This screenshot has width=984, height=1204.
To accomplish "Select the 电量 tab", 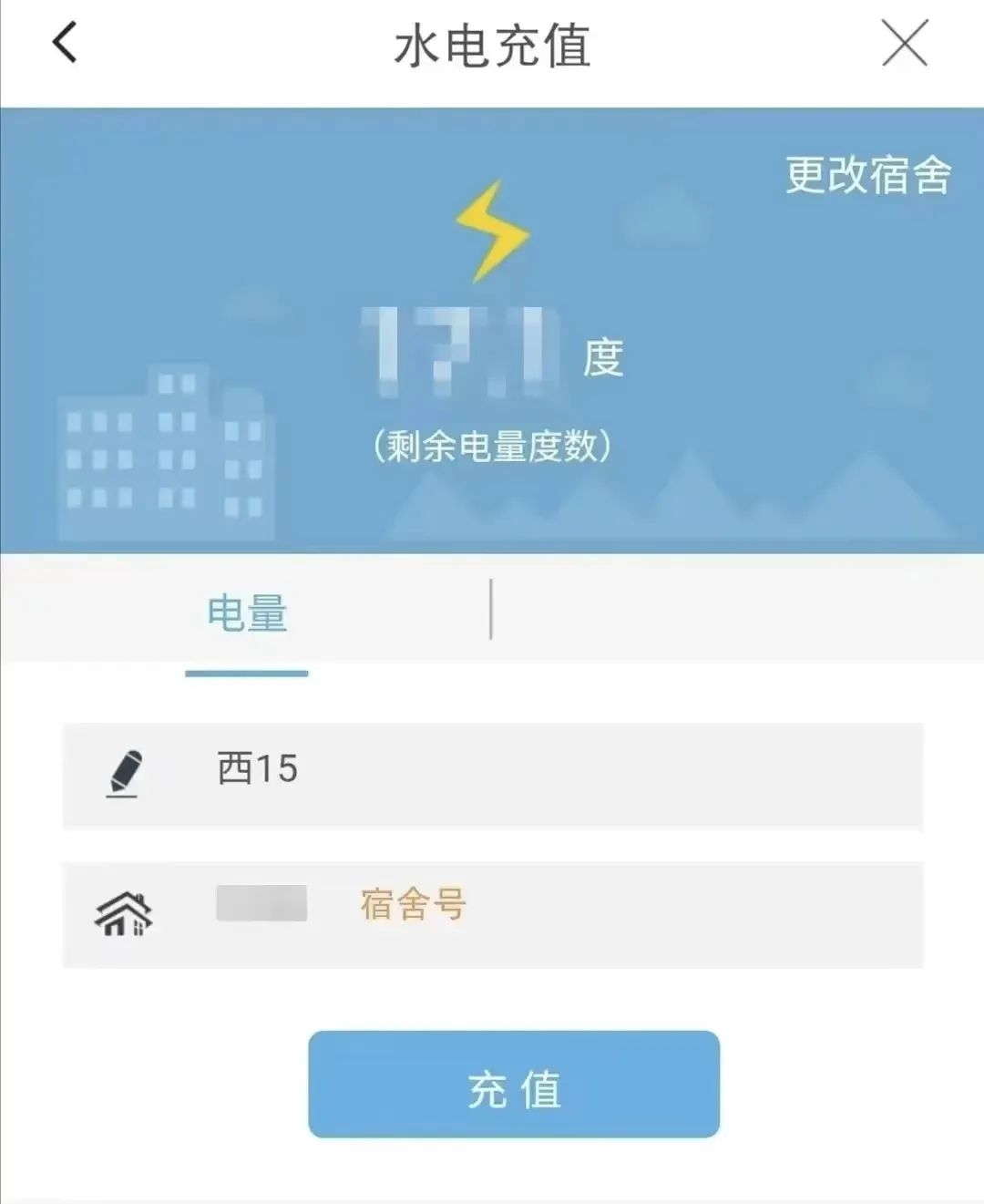I will [x=247, y=613].
